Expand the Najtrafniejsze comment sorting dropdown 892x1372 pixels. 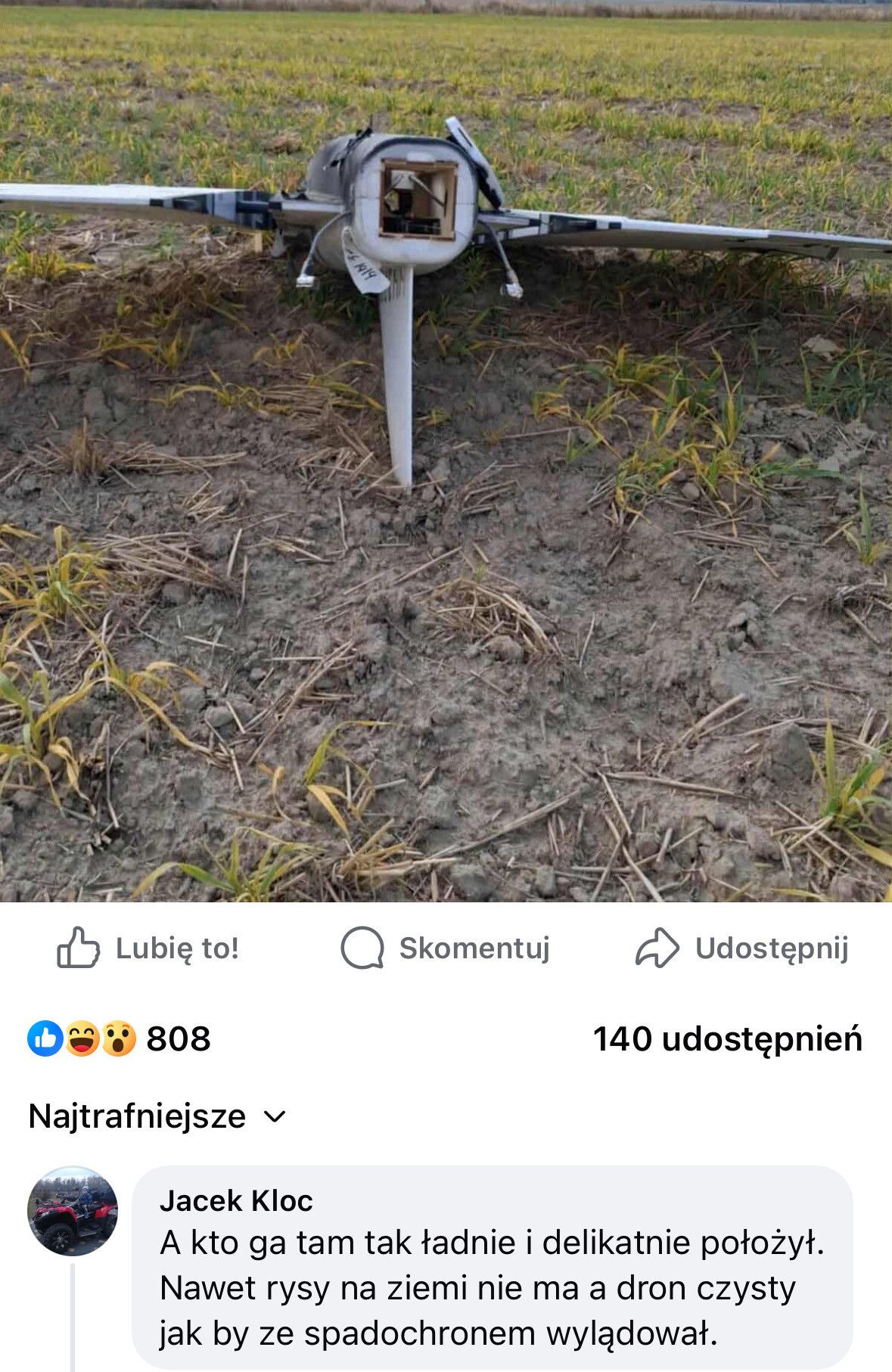pyautogui.click(x=157, y=1116)
